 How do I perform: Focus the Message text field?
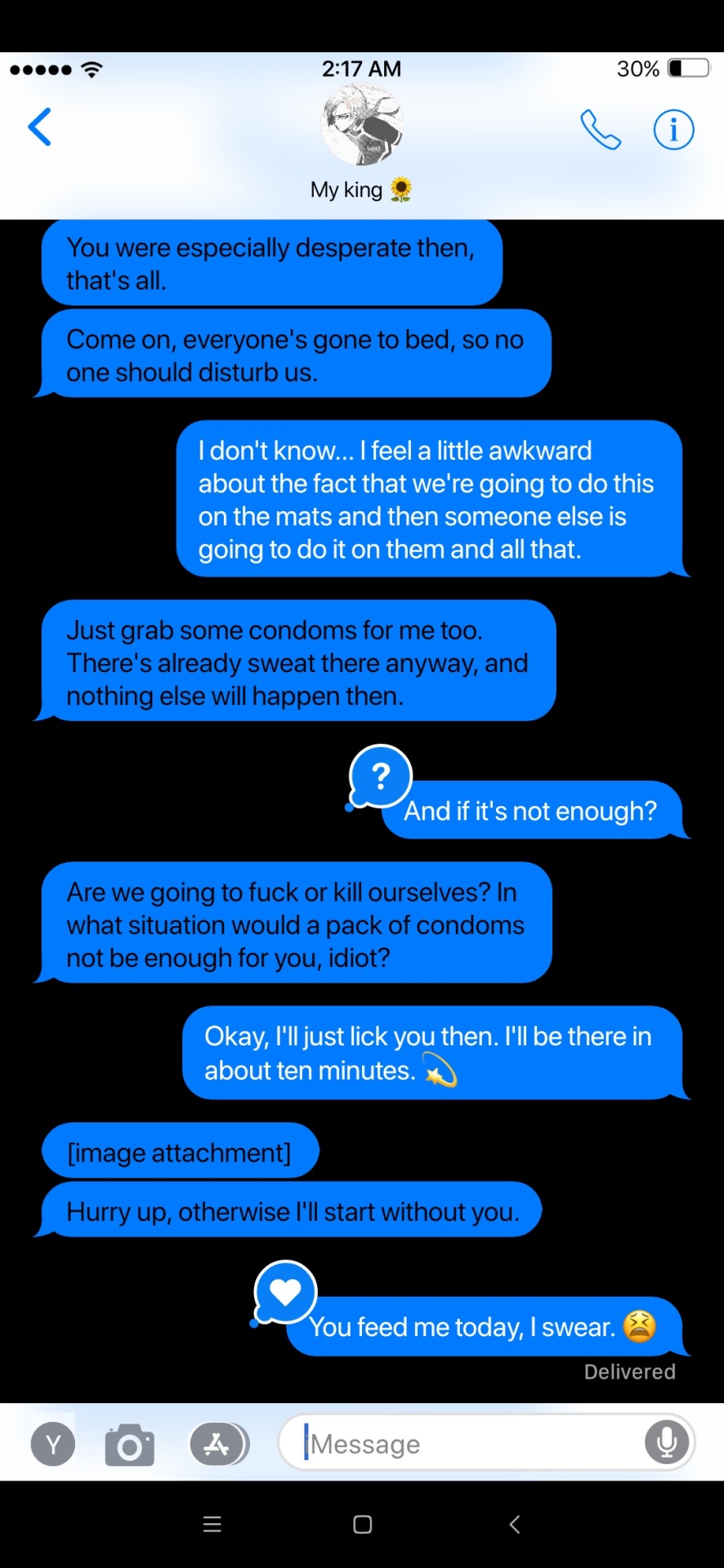point(466,1444)
